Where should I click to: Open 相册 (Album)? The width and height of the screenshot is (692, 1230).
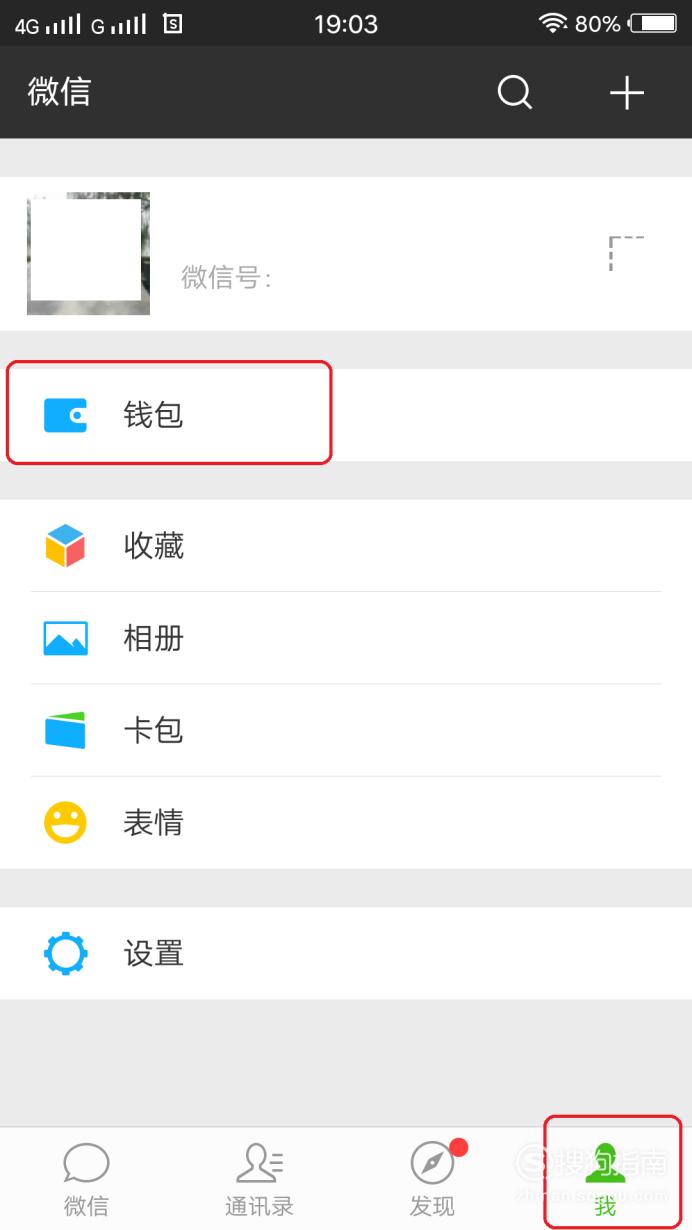click(154, 638)
